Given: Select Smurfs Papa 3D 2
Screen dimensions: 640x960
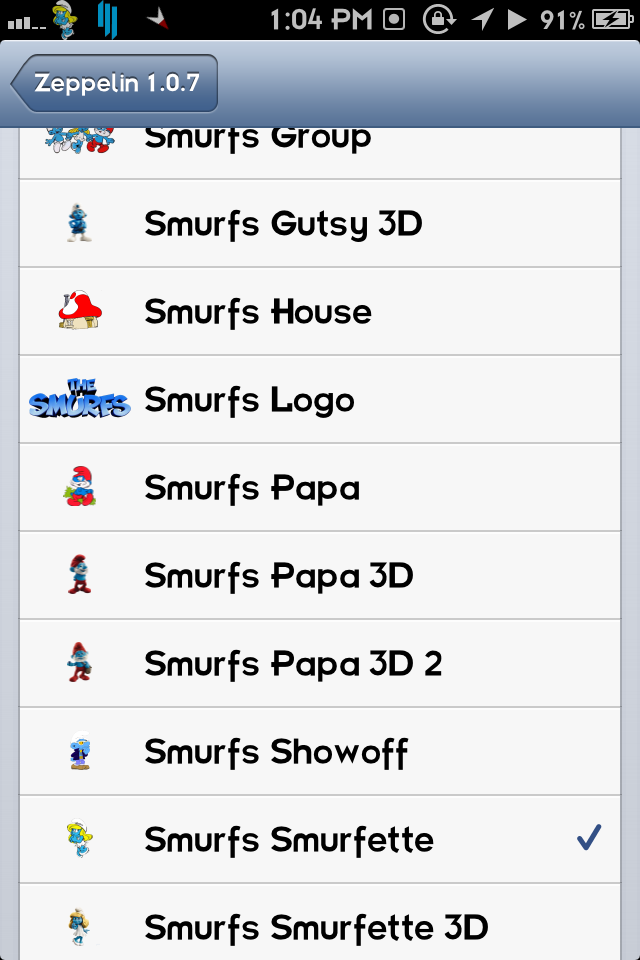Looking at the screenshot, I should coord(320,664).
